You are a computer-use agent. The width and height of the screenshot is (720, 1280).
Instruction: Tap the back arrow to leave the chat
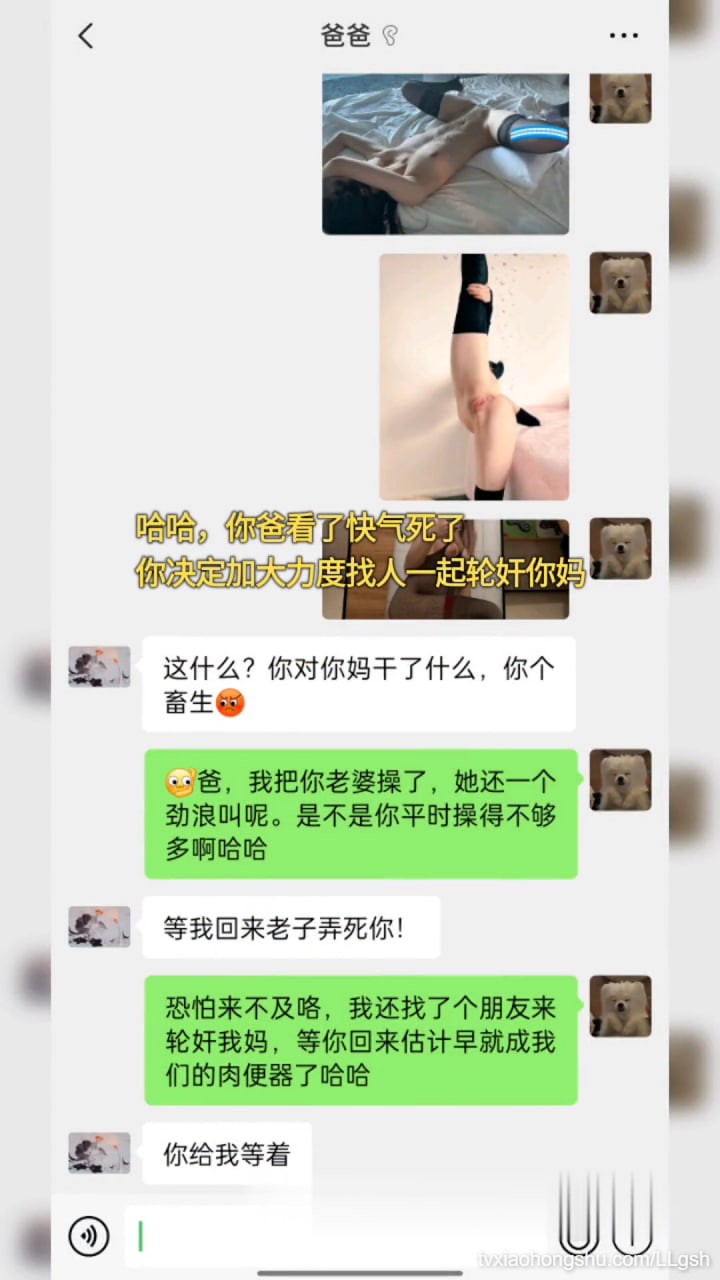click(85, 35)
